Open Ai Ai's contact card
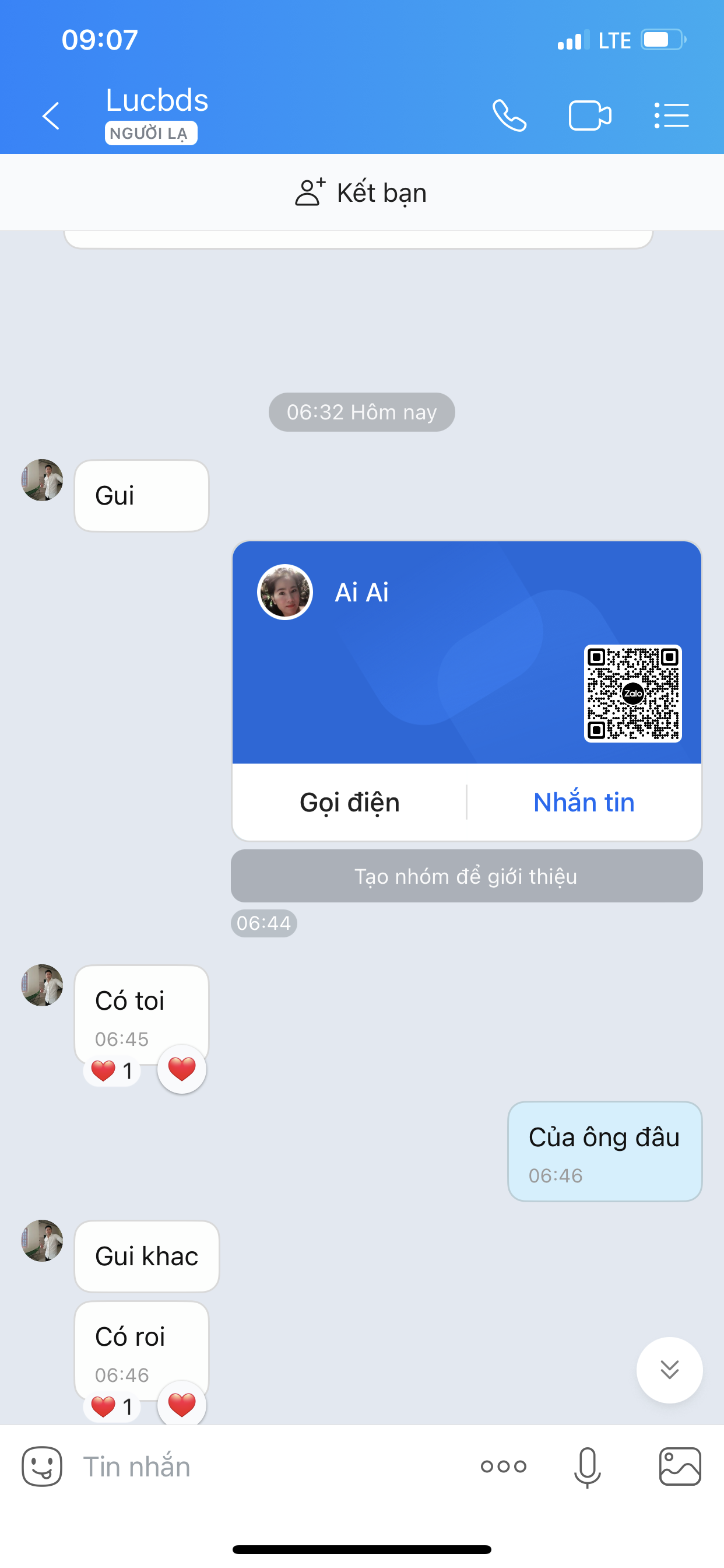The height and width of the screenshot is (1568, 724). pos(467,652)
